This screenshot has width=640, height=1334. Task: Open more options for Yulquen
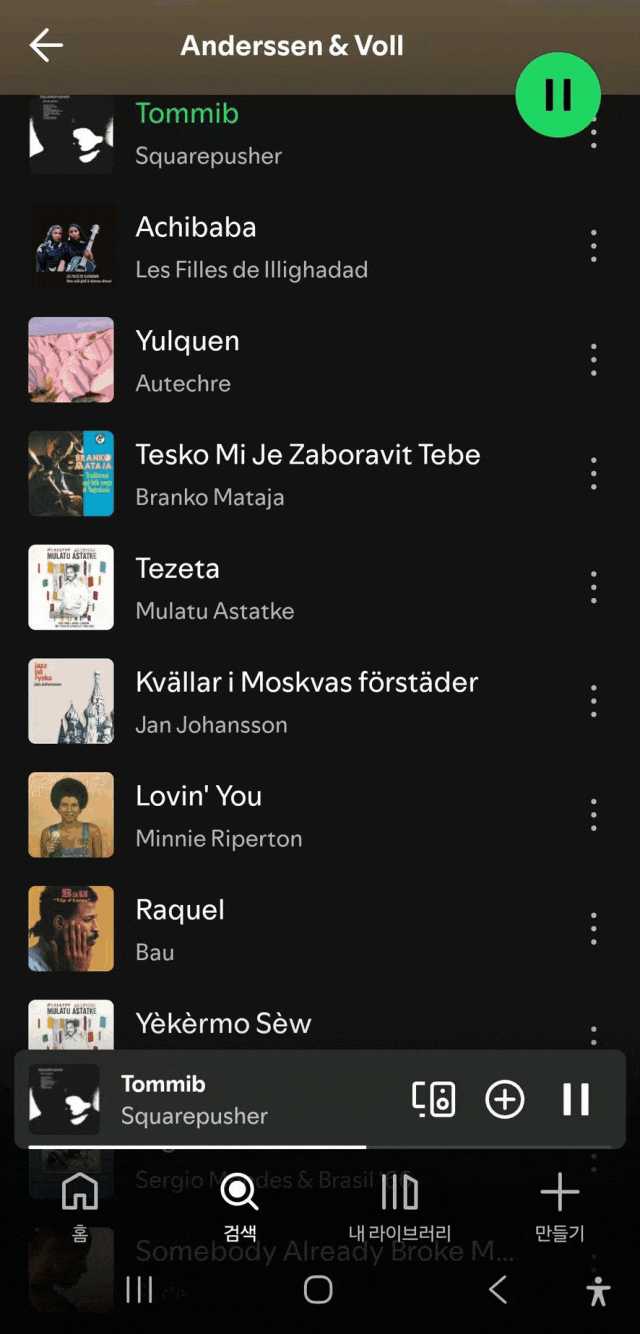594,360
